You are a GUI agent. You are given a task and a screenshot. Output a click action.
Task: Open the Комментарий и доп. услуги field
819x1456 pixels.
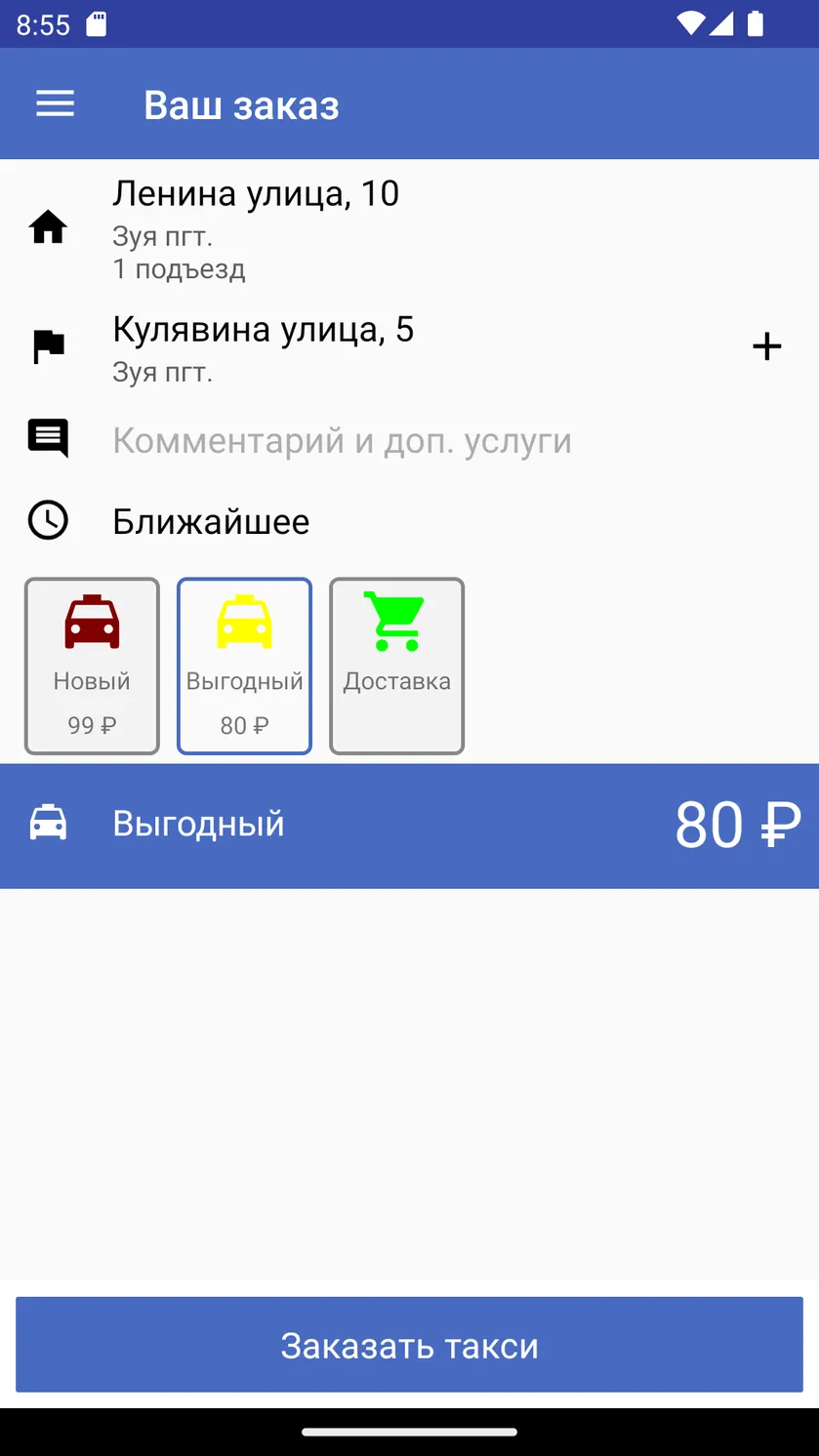coord(409,440)
